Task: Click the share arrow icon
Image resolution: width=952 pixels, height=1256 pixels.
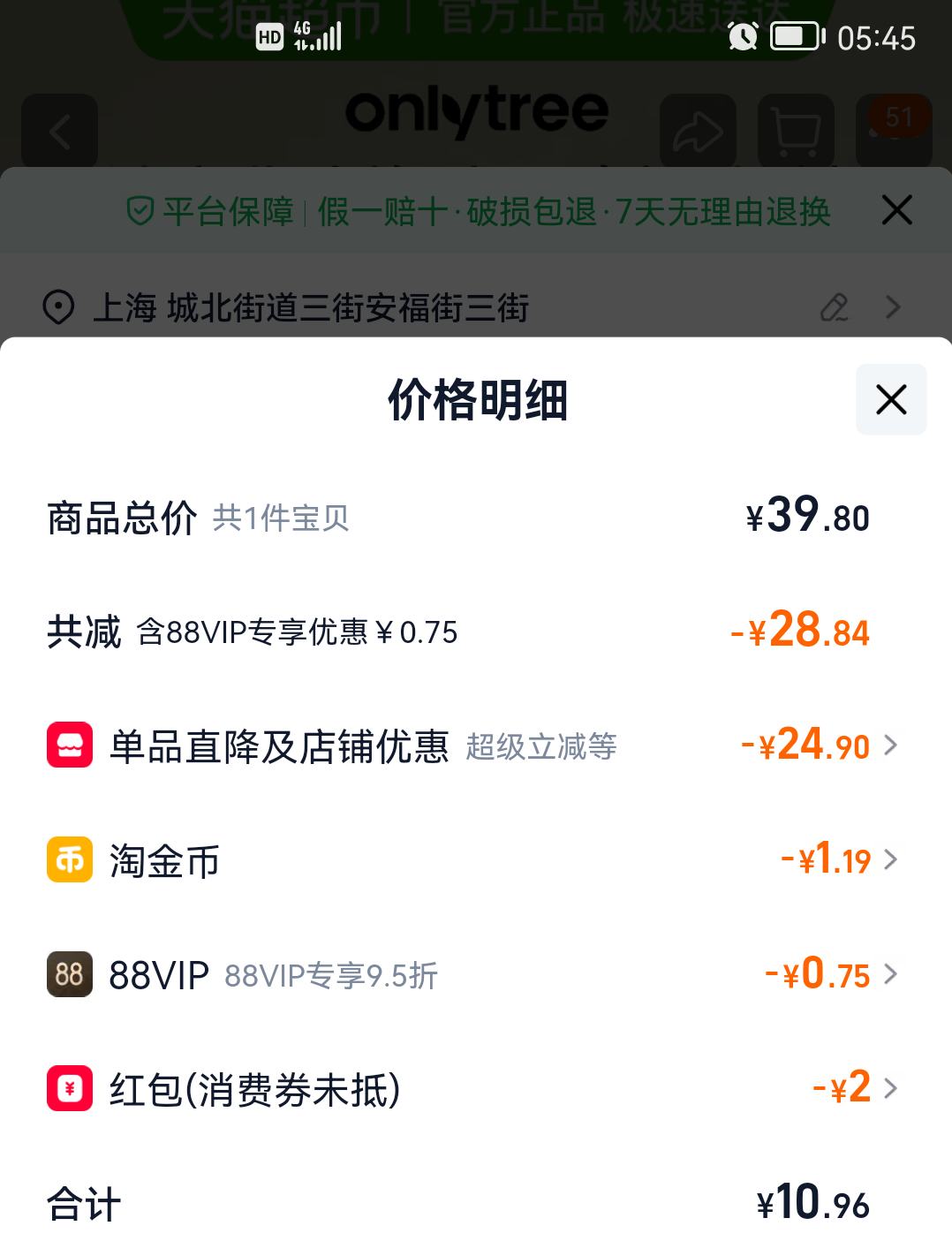Action: (x=697, y=131)
